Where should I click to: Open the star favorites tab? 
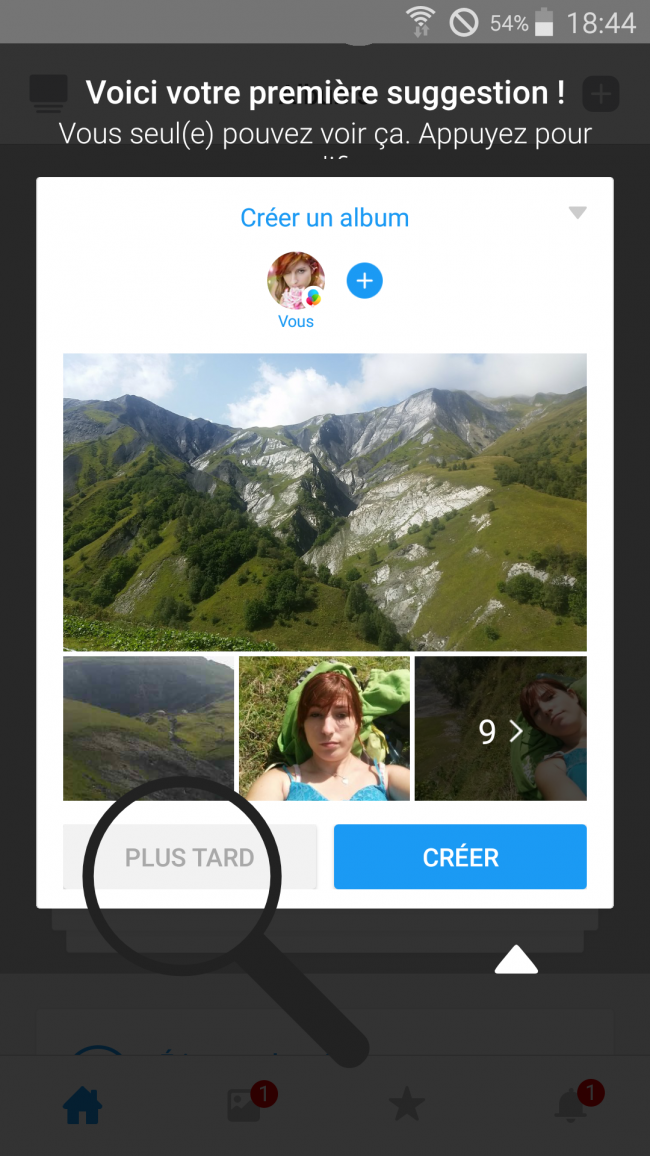pyautogui.click(x=406, y=1105)
